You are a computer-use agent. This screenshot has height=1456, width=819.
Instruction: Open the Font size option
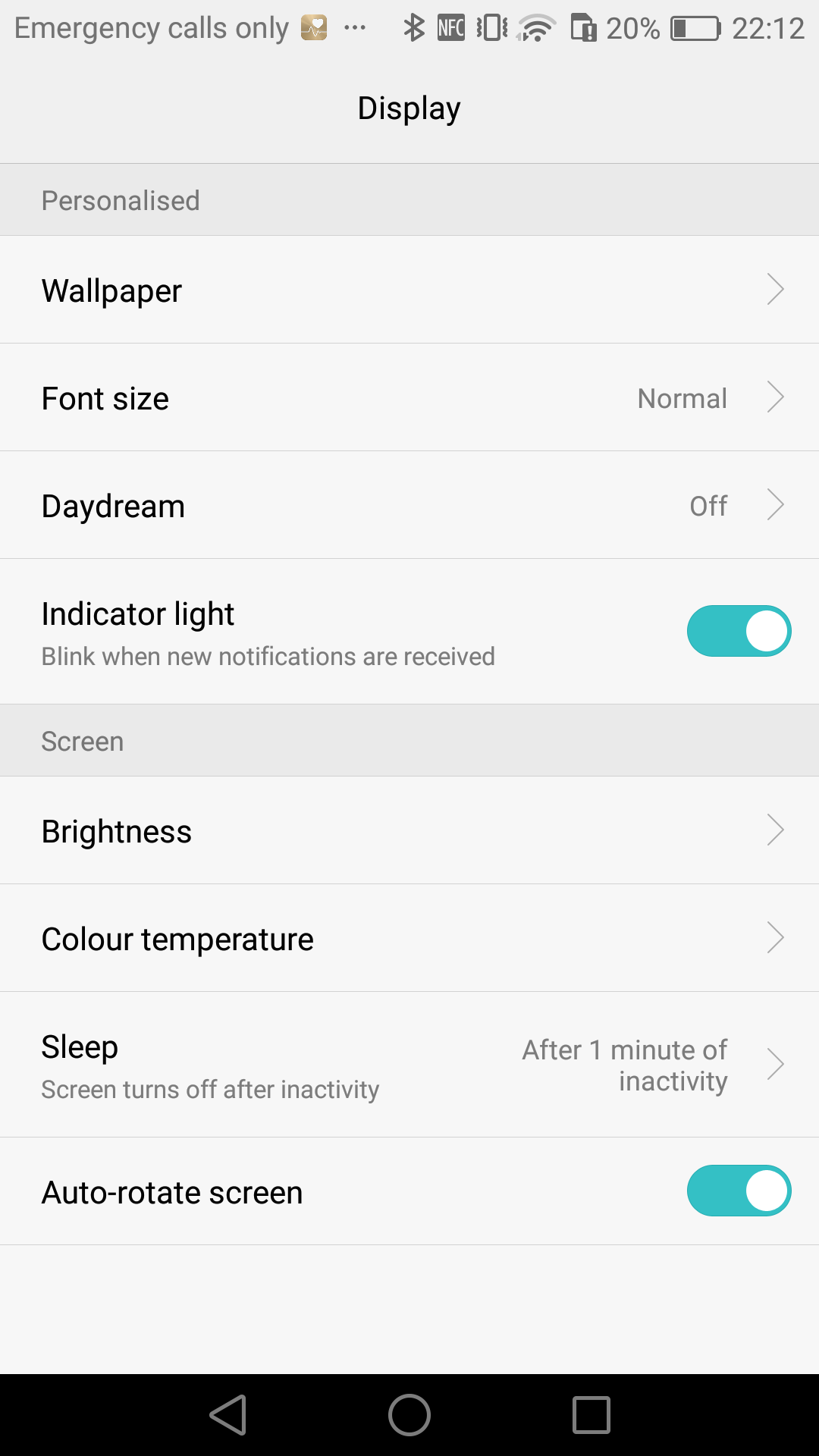(409, 397)
